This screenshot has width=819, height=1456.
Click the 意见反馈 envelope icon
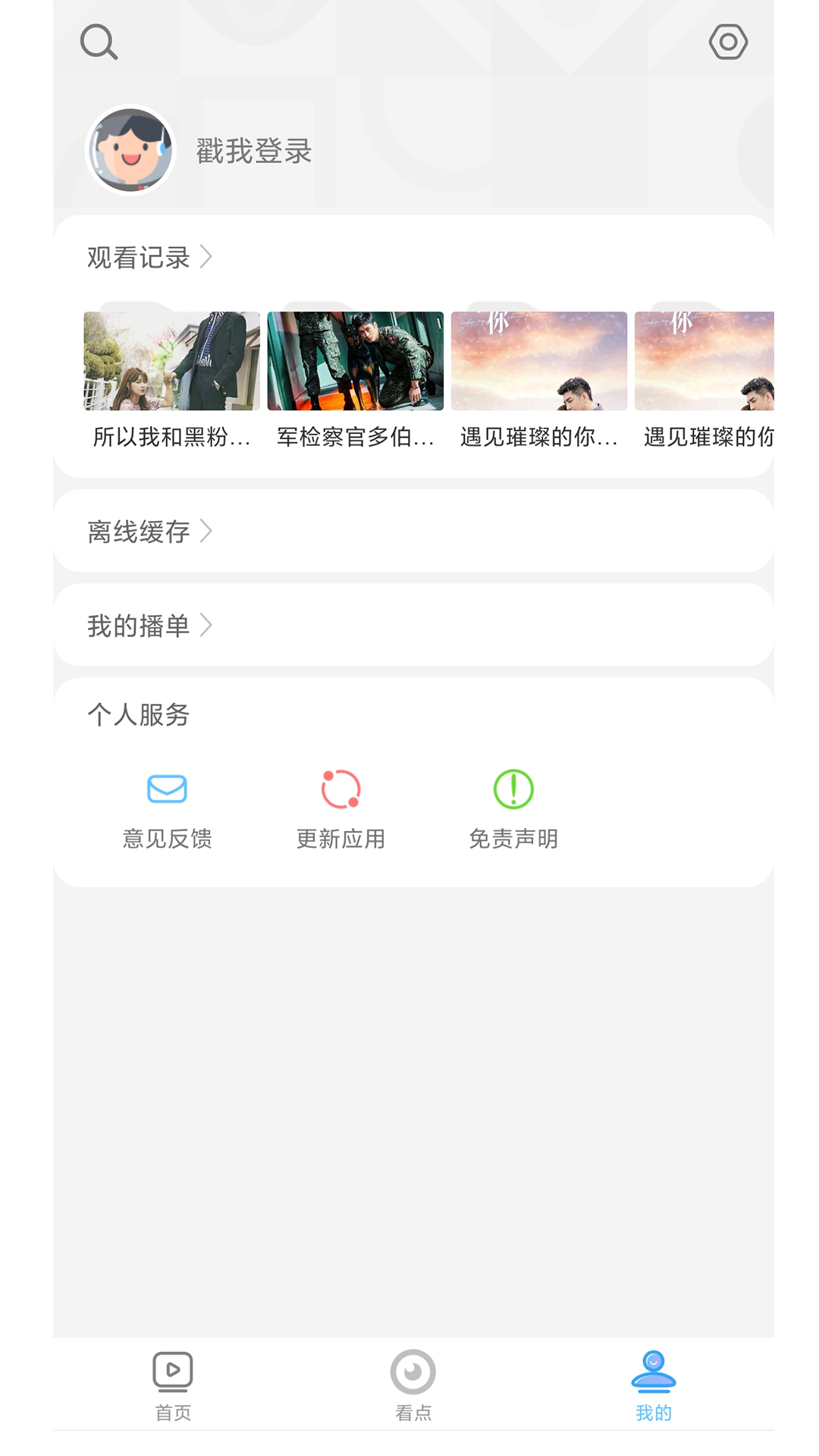(x=168, y=789)
